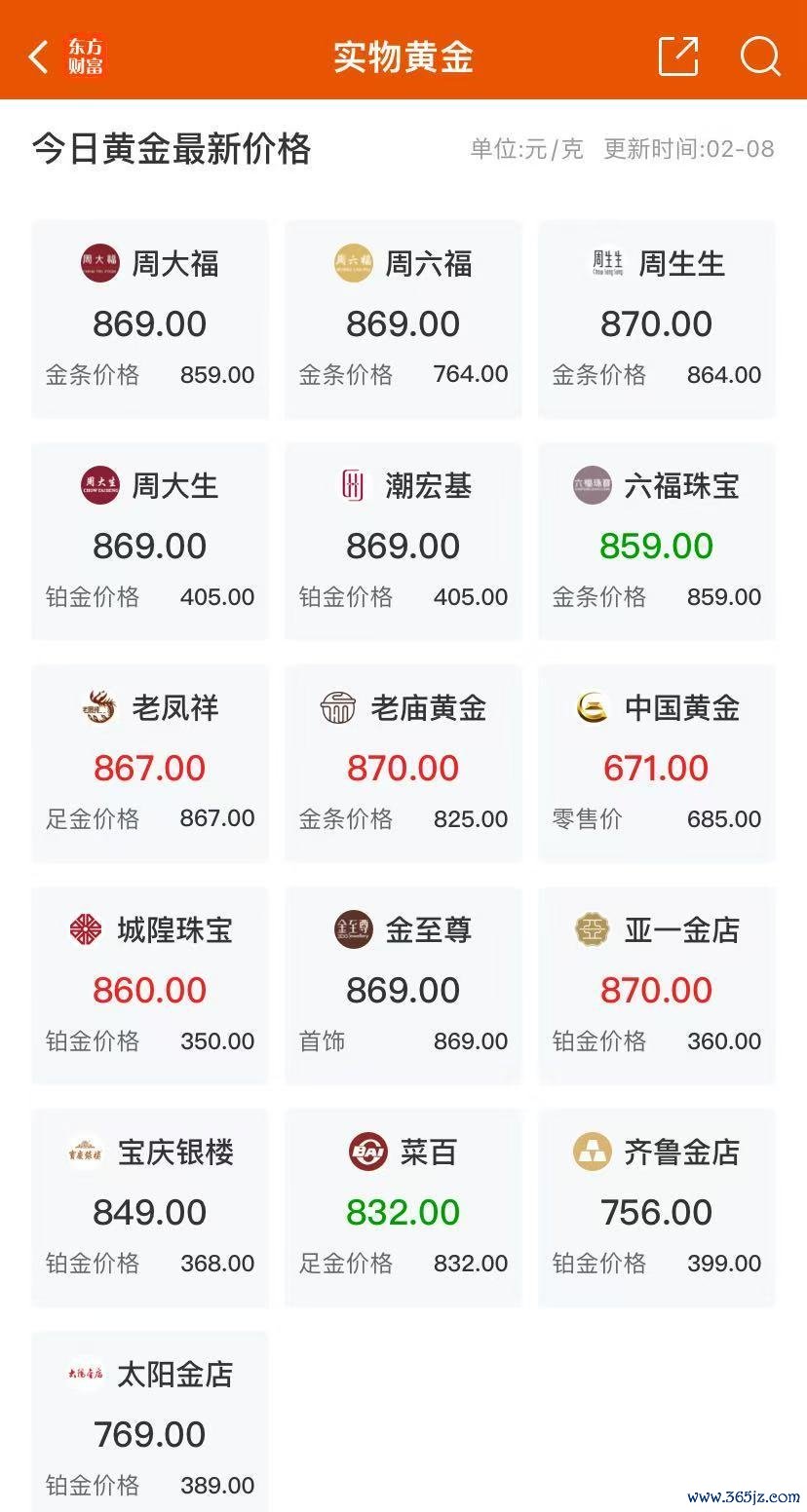View 老凤祥 gold price details
The width and height of the screenshot is (807, 1512).
[x=150, y=764]
